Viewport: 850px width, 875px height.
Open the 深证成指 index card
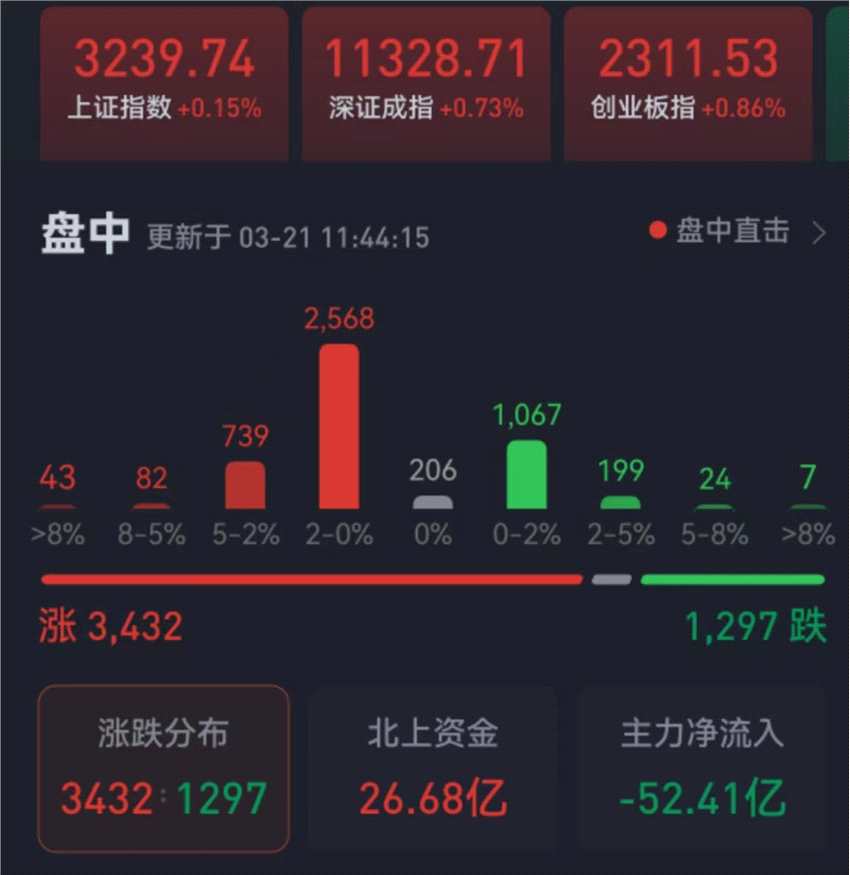[426, 80]
